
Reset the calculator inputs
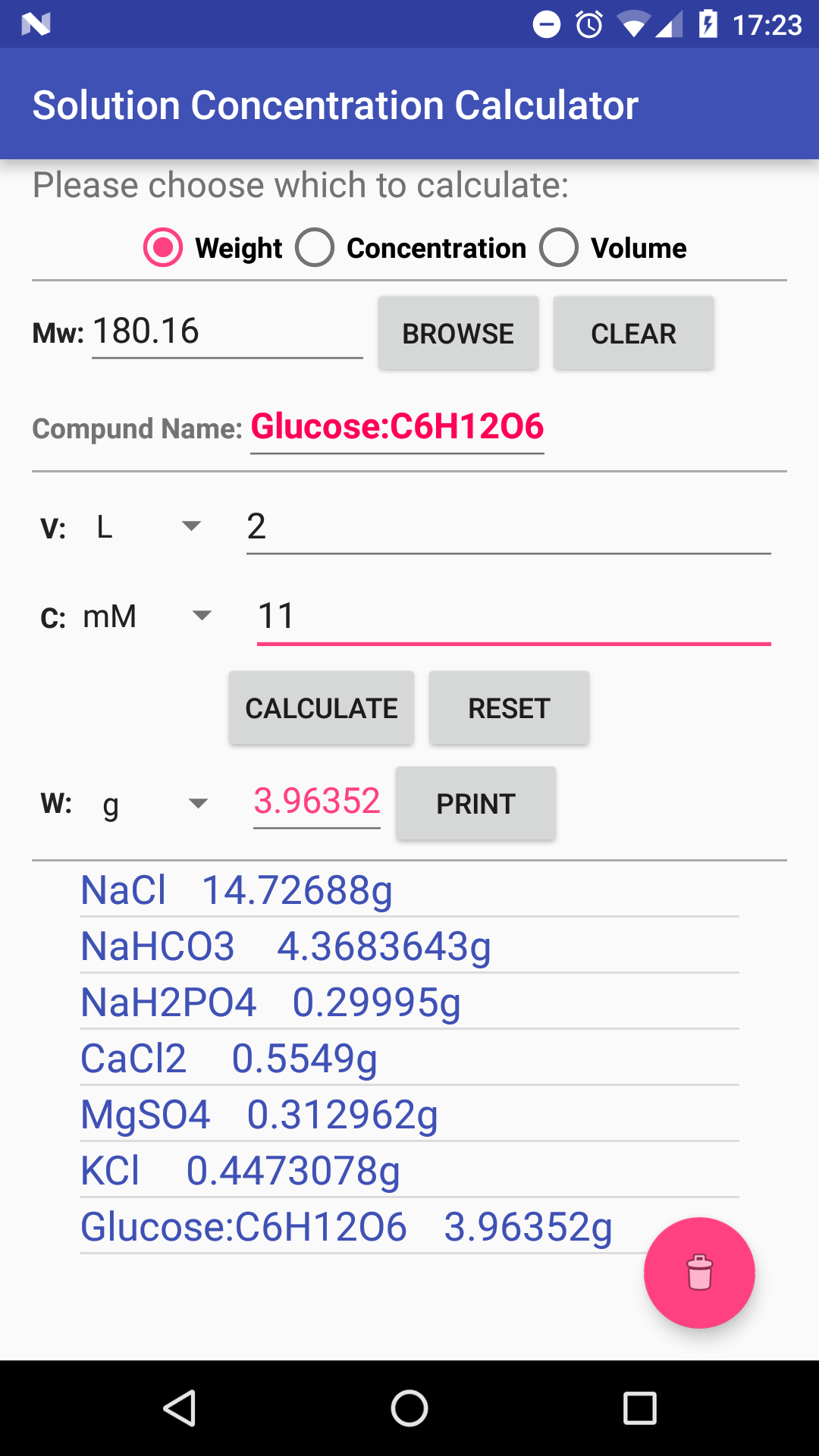509,708
